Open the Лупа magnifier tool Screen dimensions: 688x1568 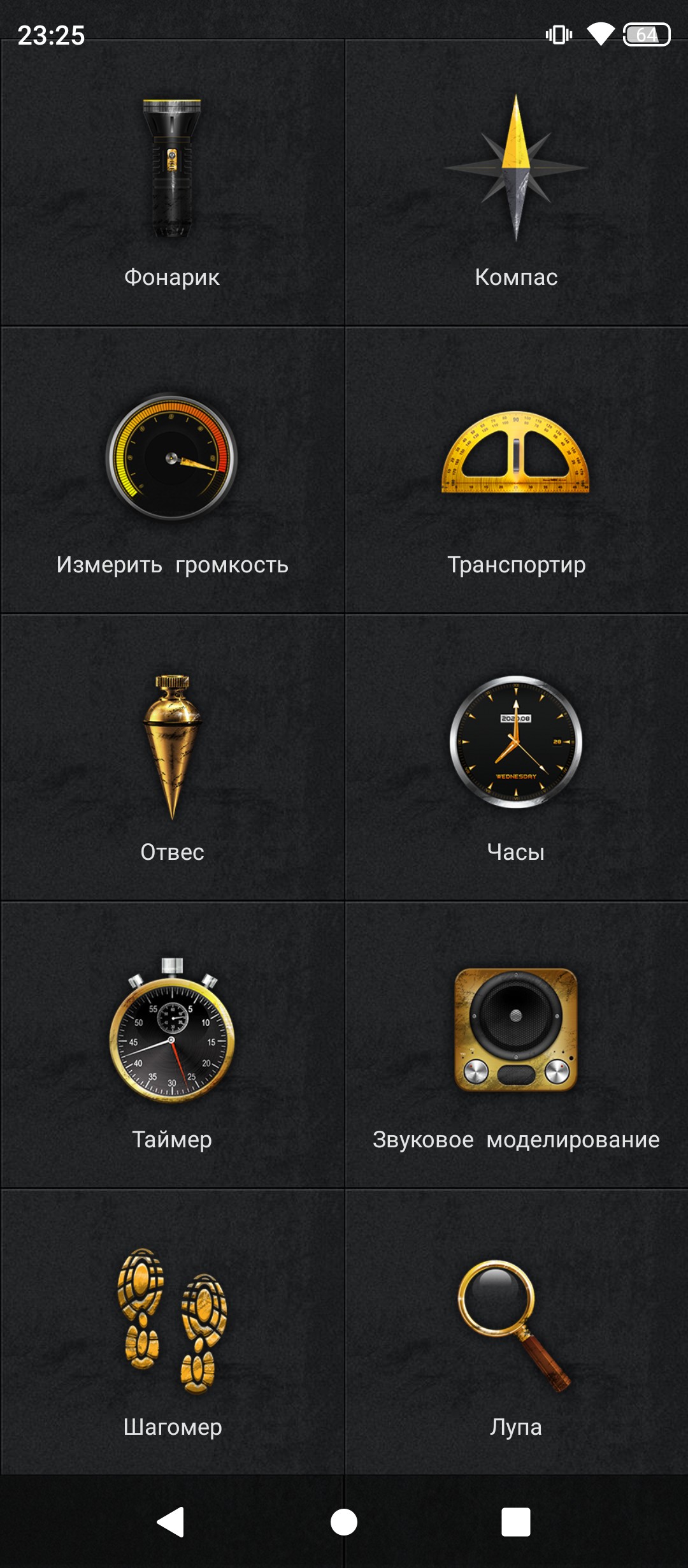pos(516,1332)
